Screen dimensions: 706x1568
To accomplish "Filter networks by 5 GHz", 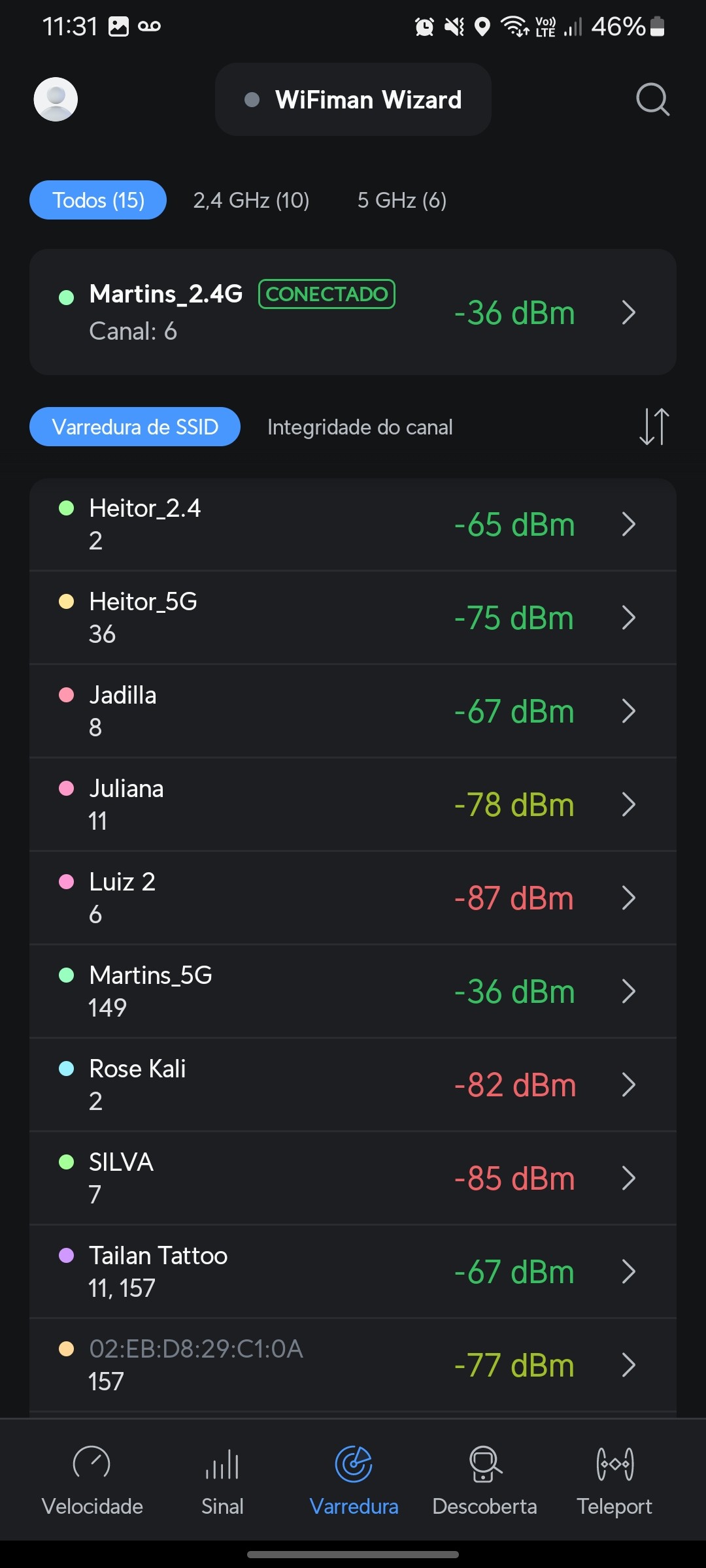I will [x=401, y=200].
